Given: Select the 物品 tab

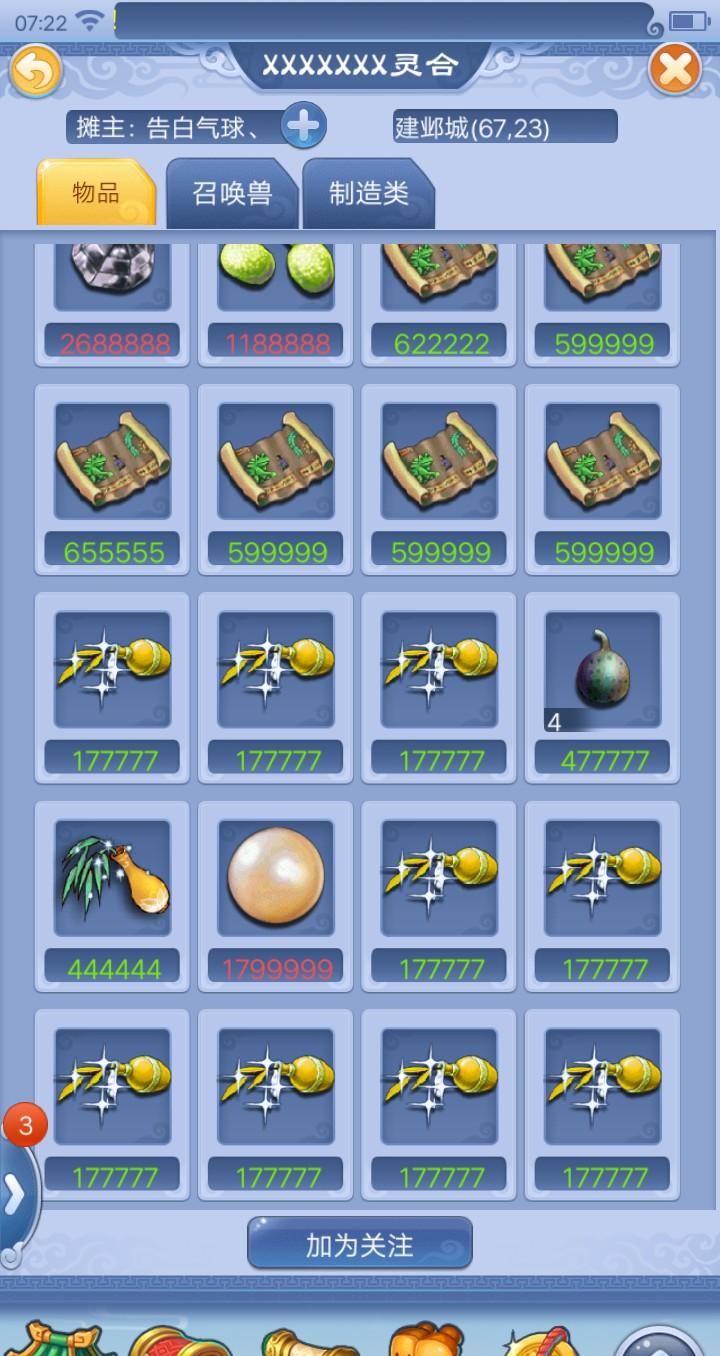Looking at the screenshot, I should pos(96,193).
